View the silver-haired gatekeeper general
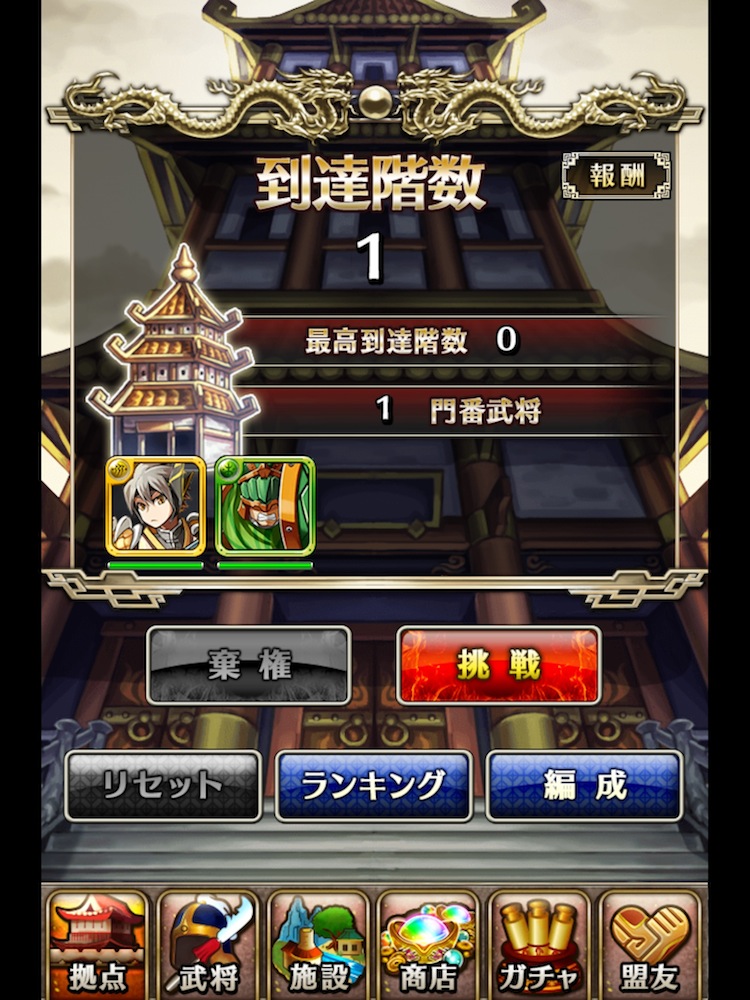The width and height of the screenshot is (750, 1000). point(155,506)
